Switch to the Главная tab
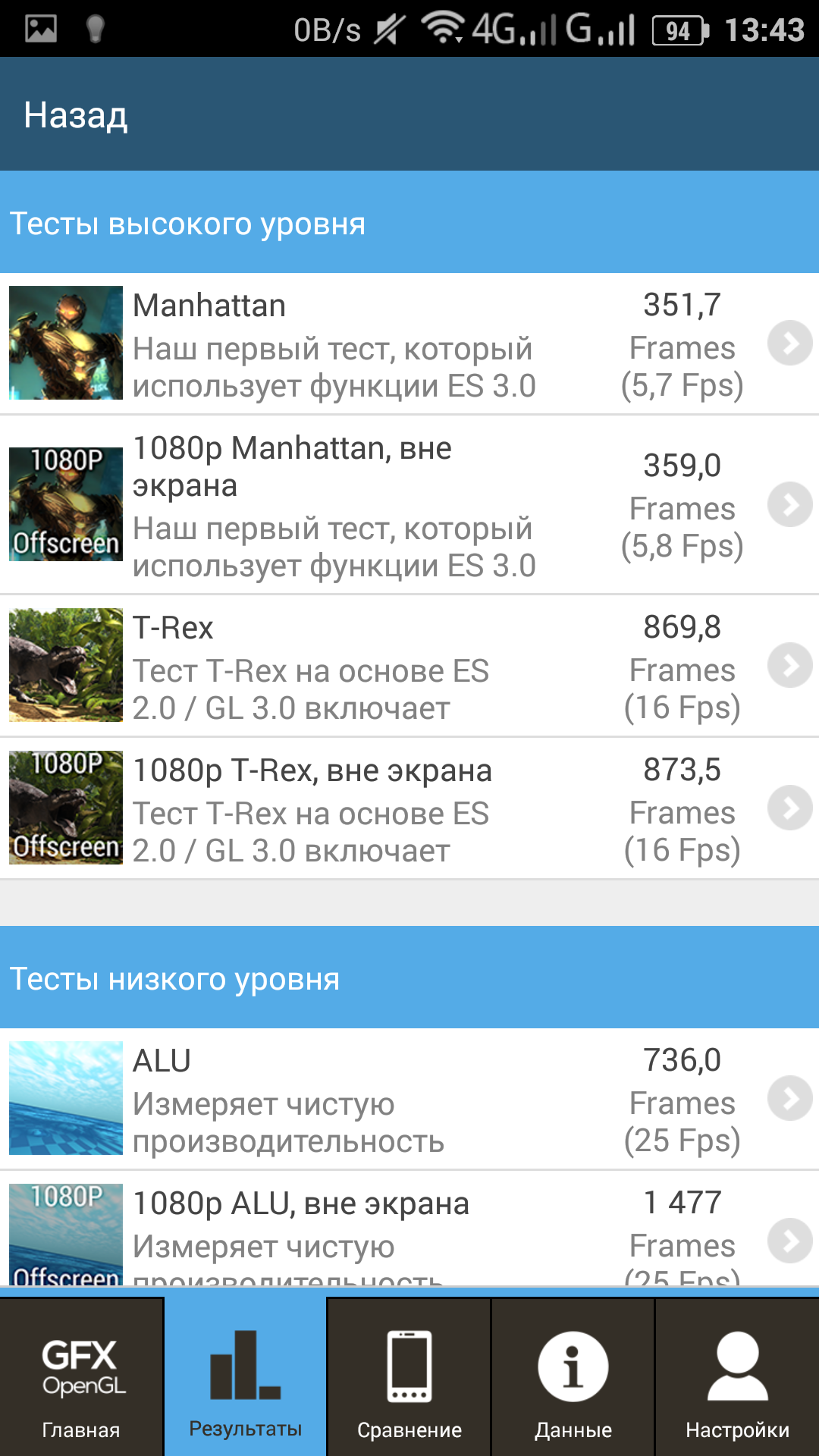Screen dimensions: 819x1456 pos(81,1377)
